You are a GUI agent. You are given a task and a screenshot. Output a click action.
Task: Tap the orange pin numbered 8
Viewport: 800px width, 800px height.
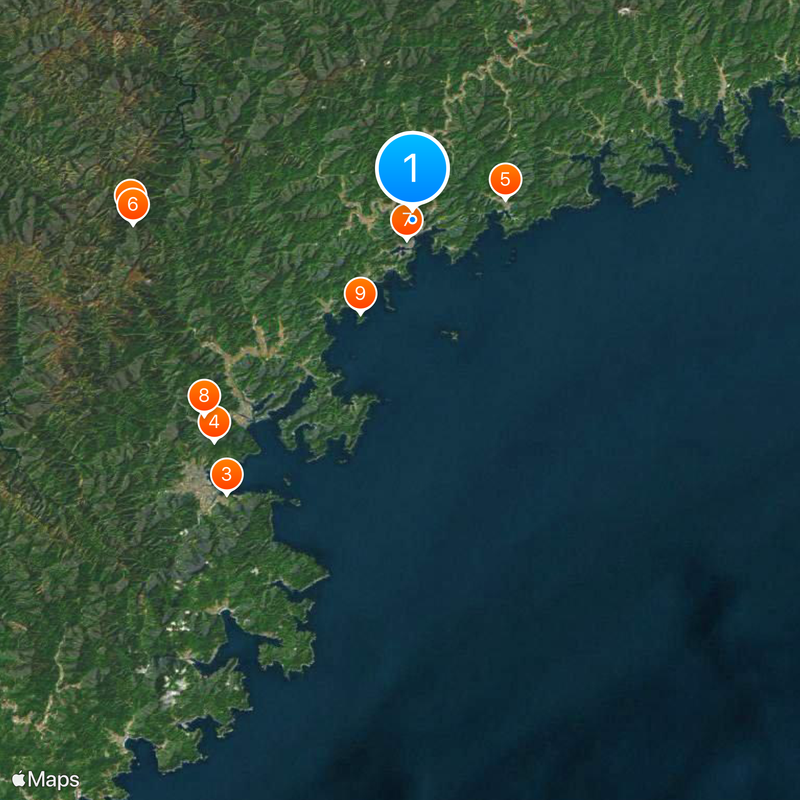coord(203,394)
